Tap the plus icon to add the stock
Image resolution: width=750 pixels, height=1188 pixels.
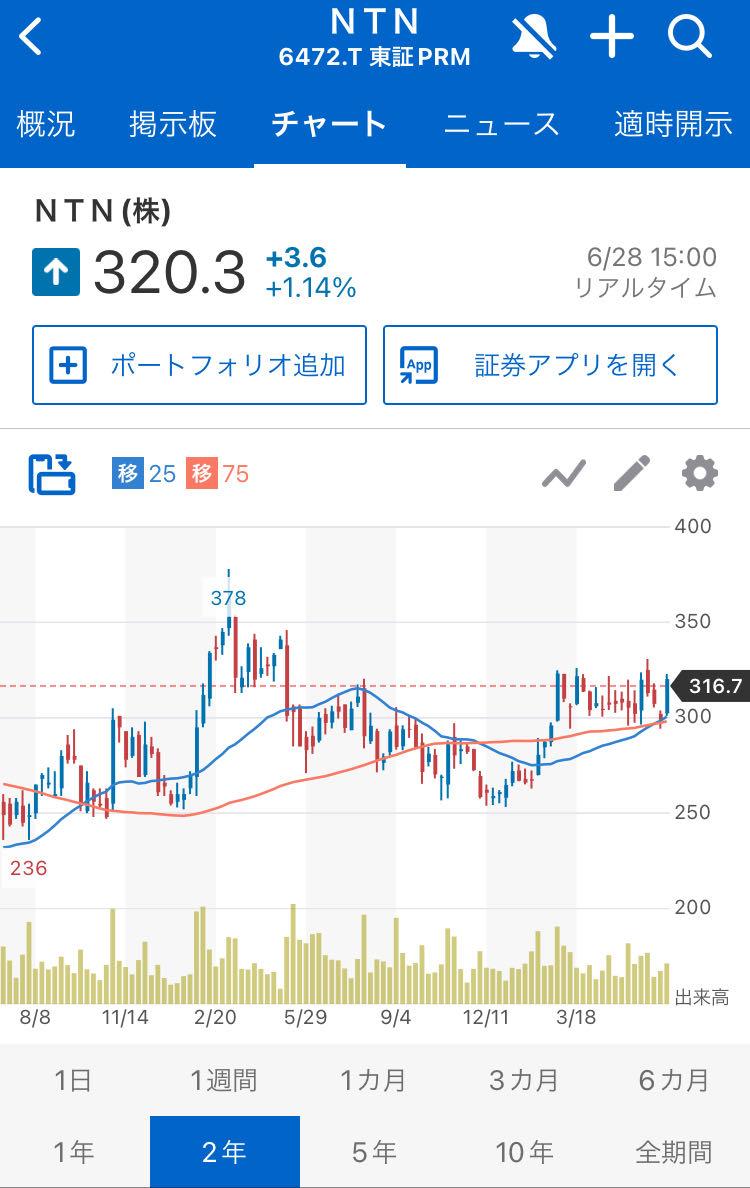(x=612, y=37)
